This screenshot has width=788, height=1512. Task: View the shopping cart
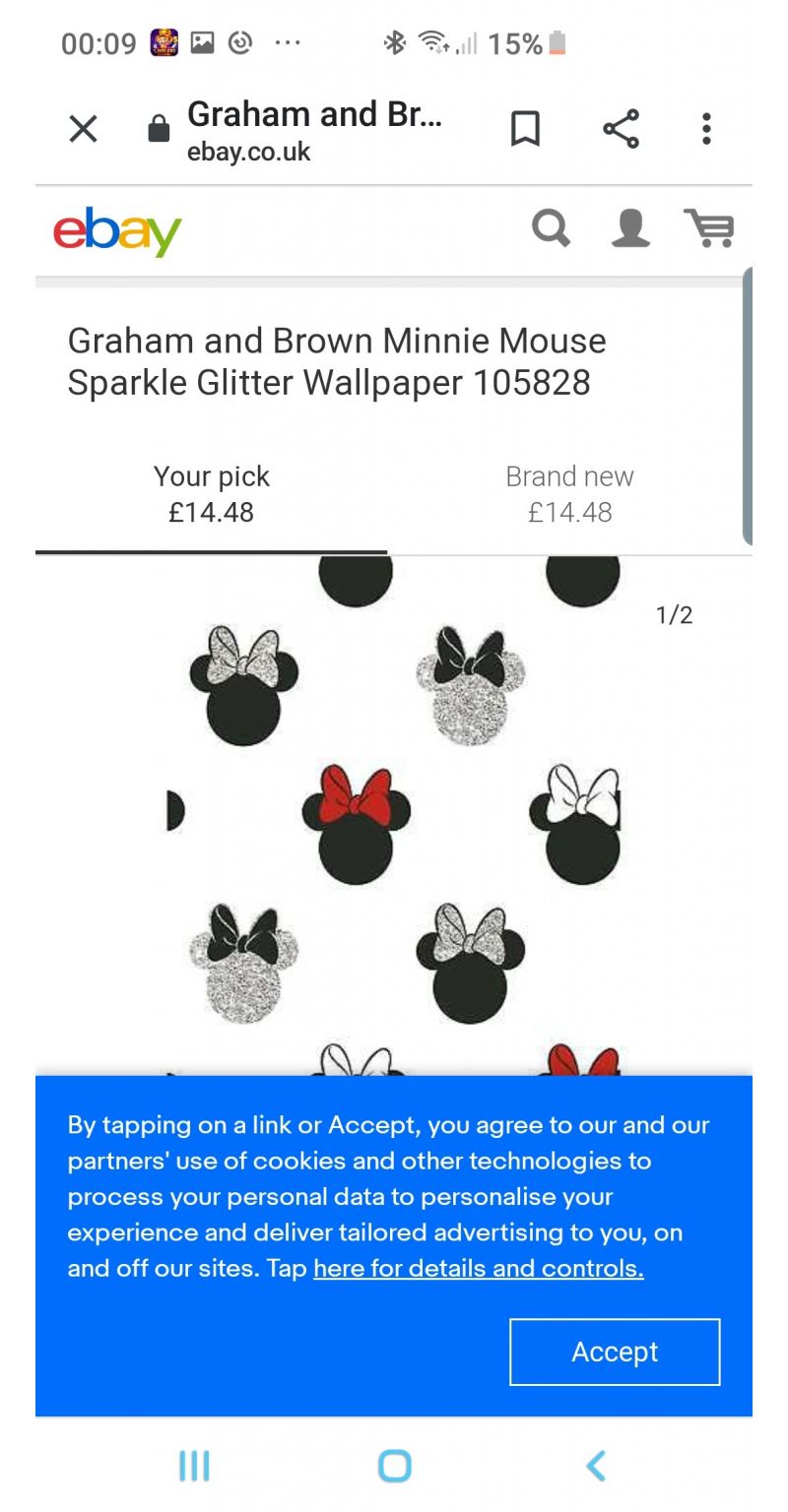709,229
